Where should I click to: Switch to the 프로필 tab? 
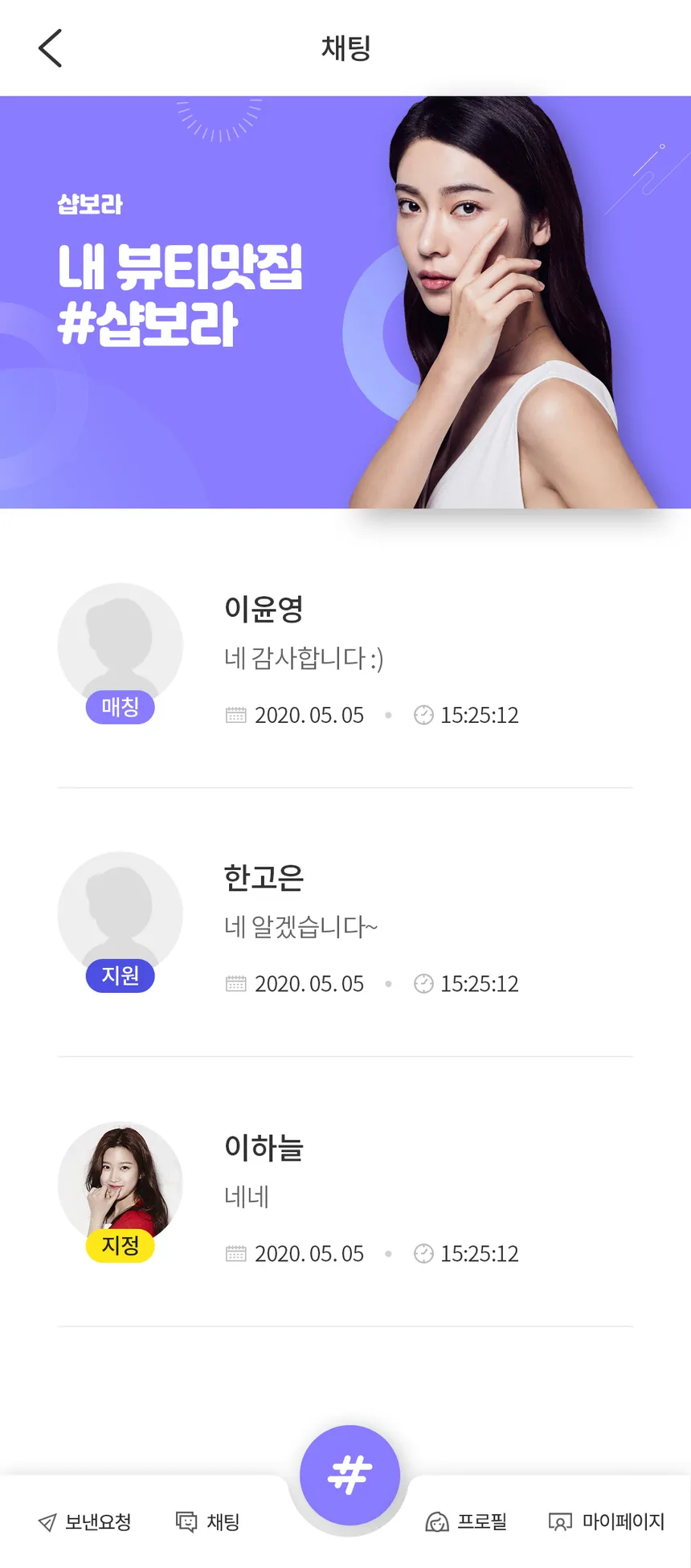pyautogui.click(x=466, y=1522)
